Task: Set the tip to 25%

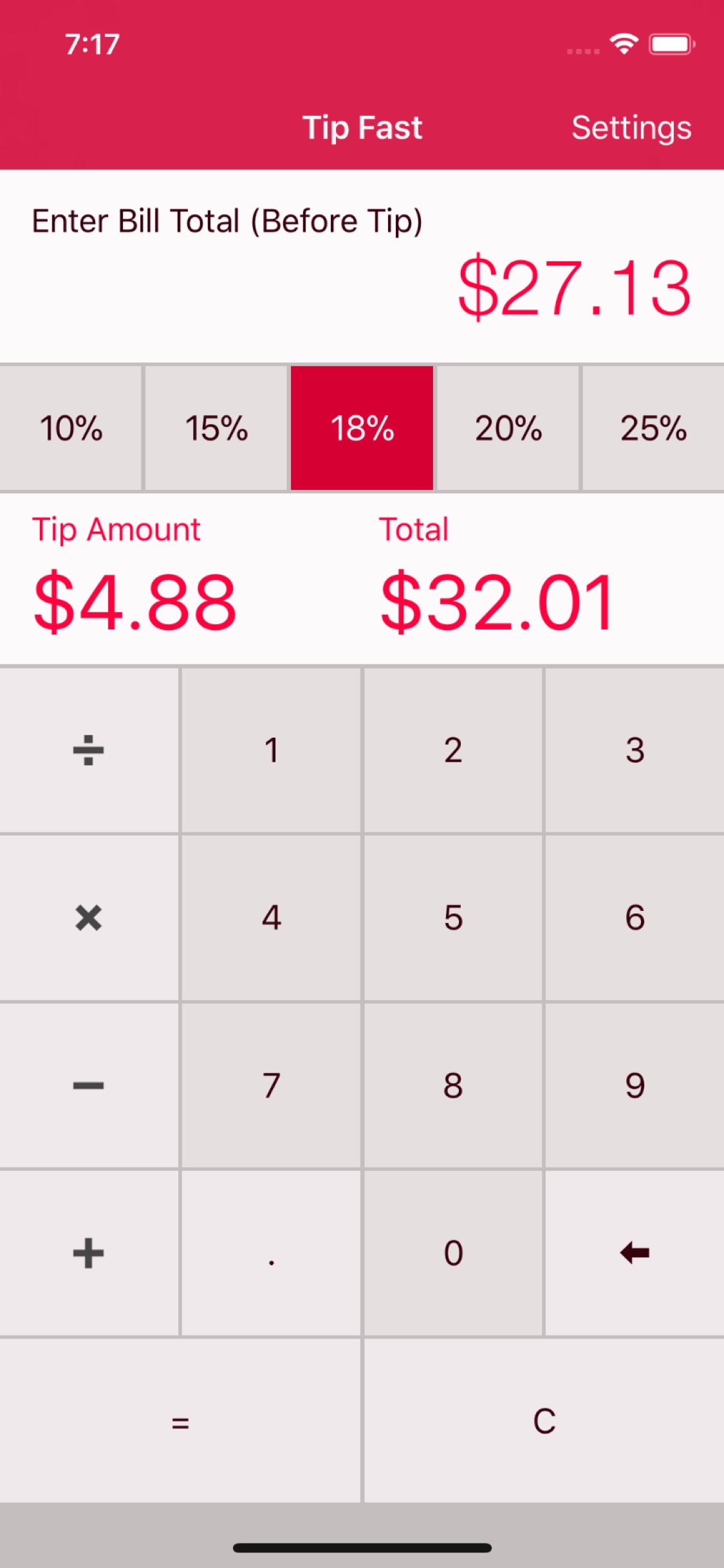Action: pos(654,428)
